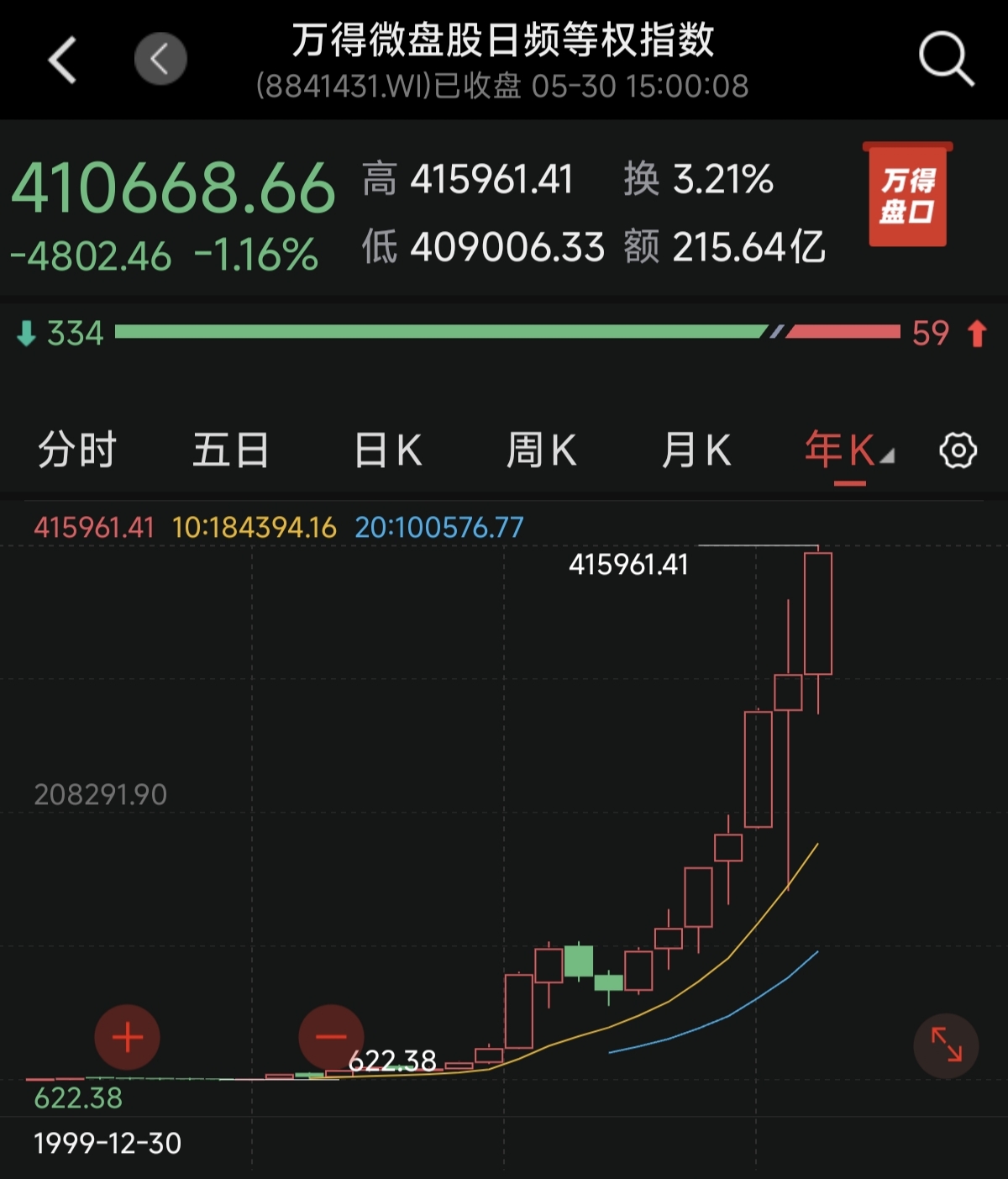Expand the 年K period dropdown
Screen dimensions: 1008x1179
(849, 450)
